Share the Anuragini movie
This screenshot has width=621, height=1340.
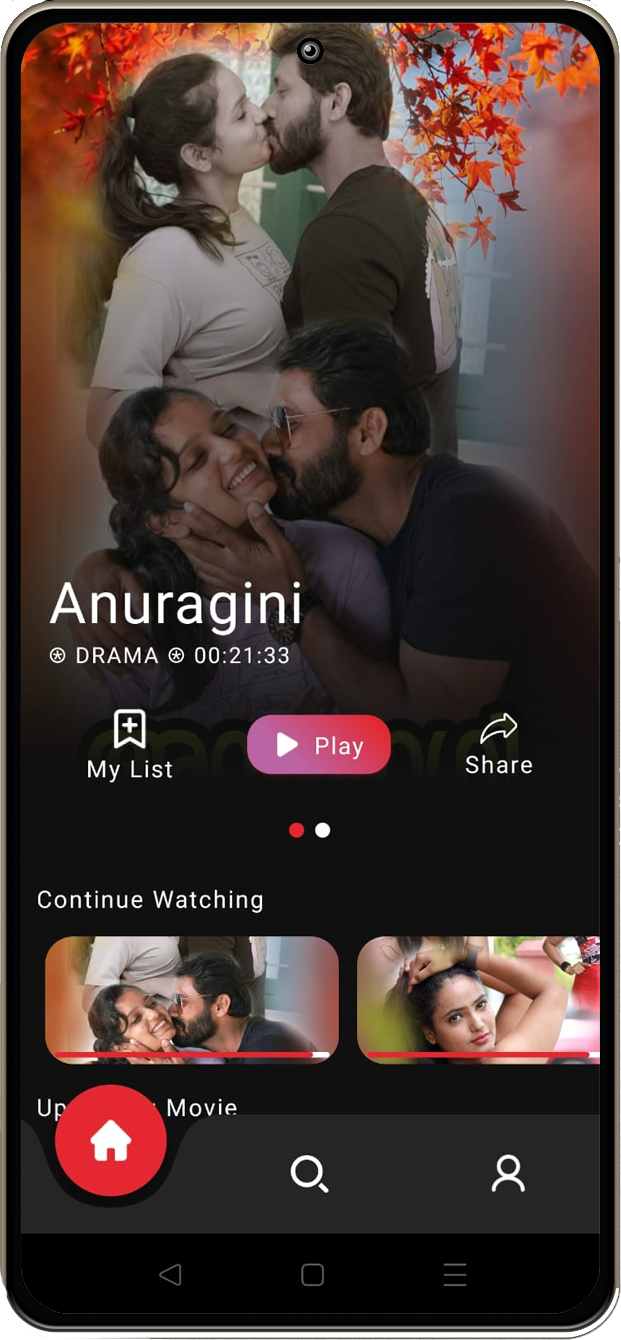click(498, 744)
